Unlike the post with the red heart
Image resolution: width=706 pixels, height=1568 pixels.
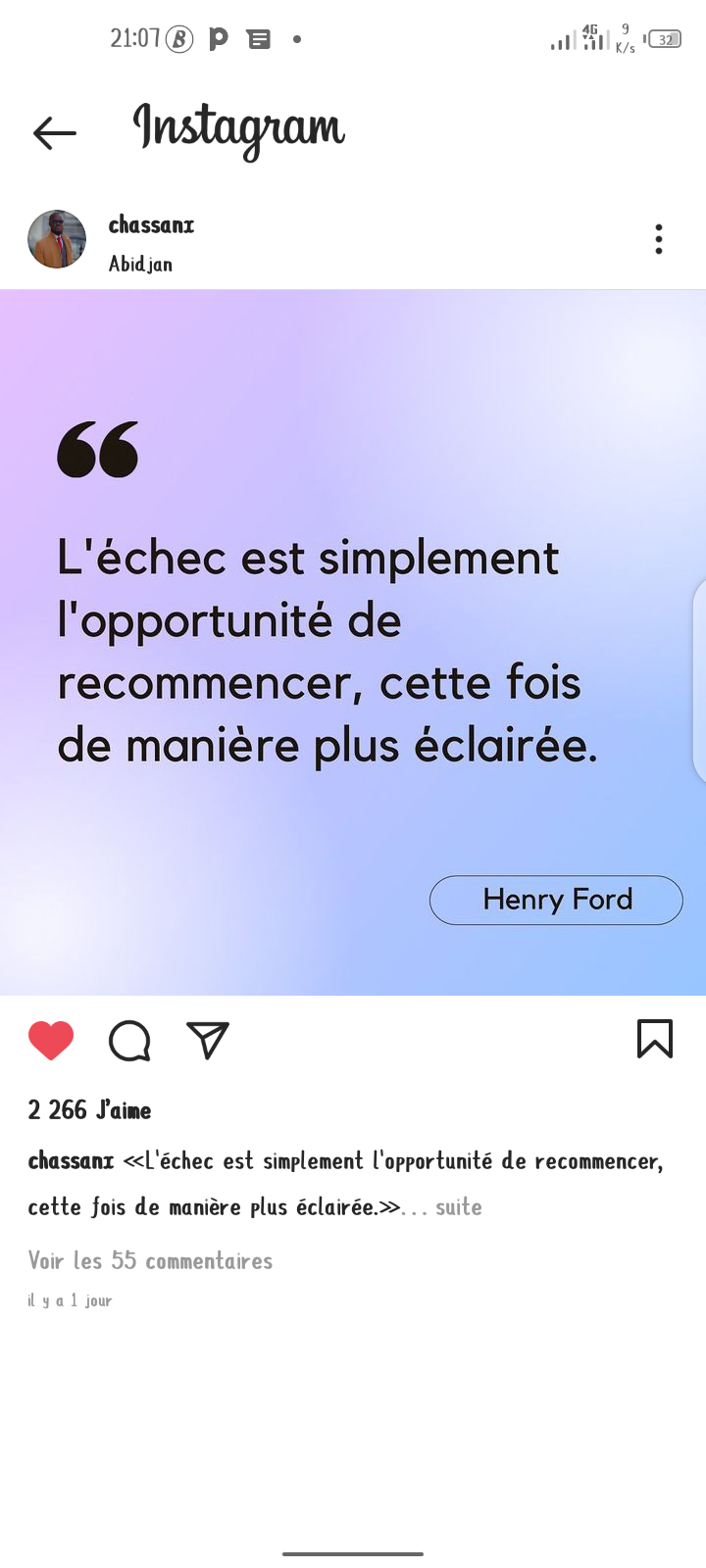(x=51, y=1040)
